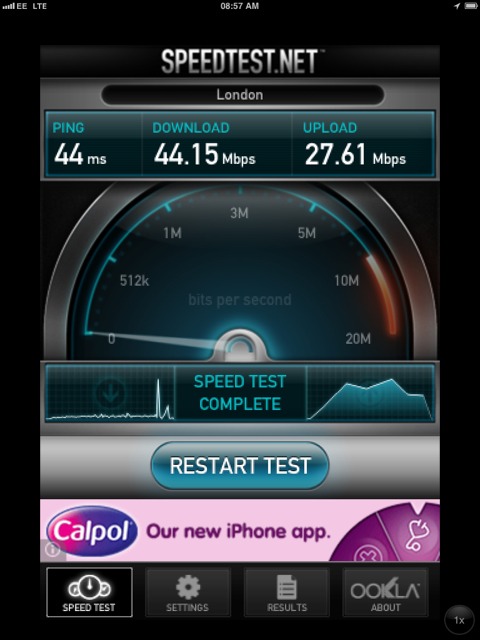The width and height of the screenshot is (480, 640).
Task: Open the Ookla About tab
Action: [385, 592]
